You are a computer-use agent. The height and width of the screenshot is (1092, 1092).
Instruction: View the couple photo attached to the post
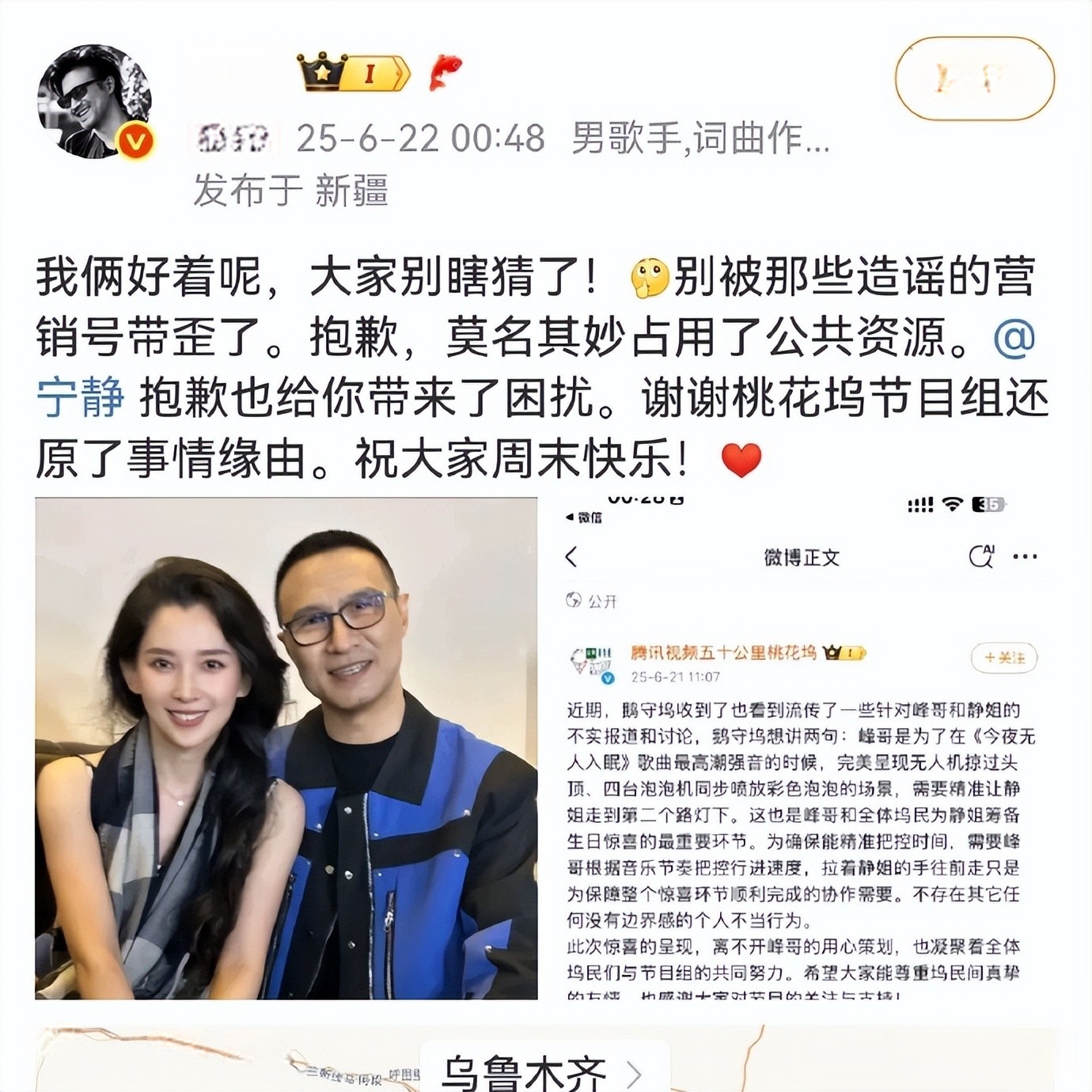[x=286, y=748]
